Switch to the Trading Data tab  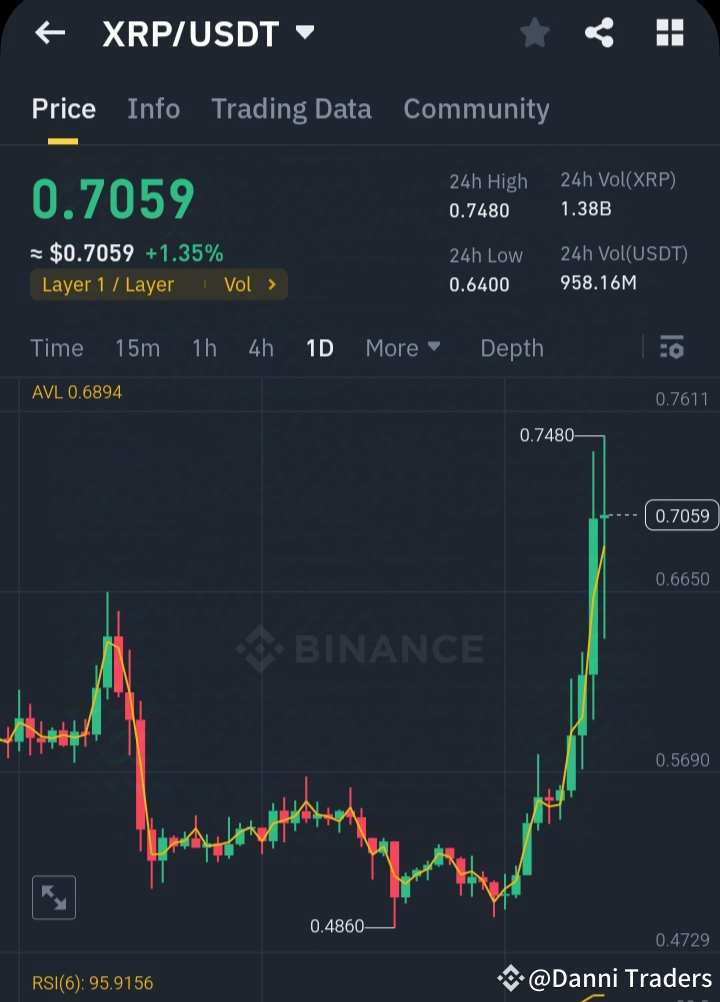click(x=291, y=109)
